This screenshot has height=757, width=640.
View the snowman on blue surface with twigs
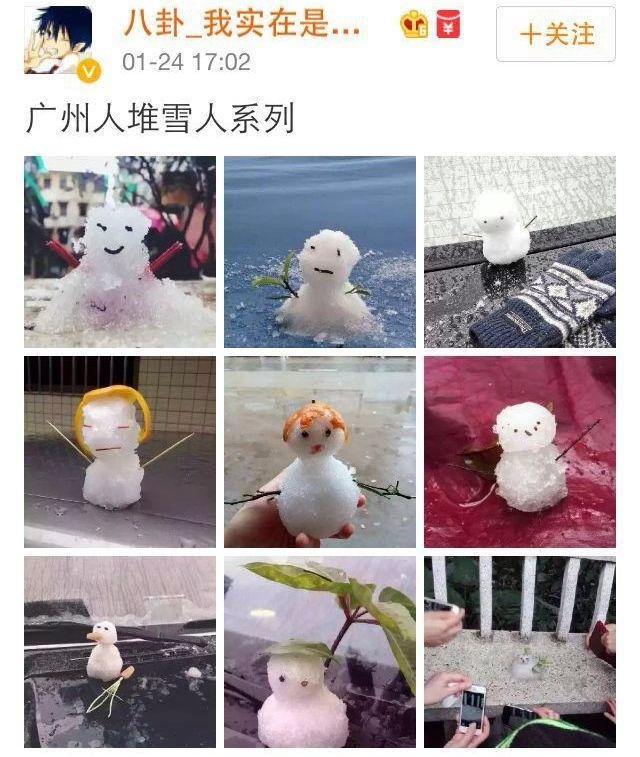[x=319, y=251]
